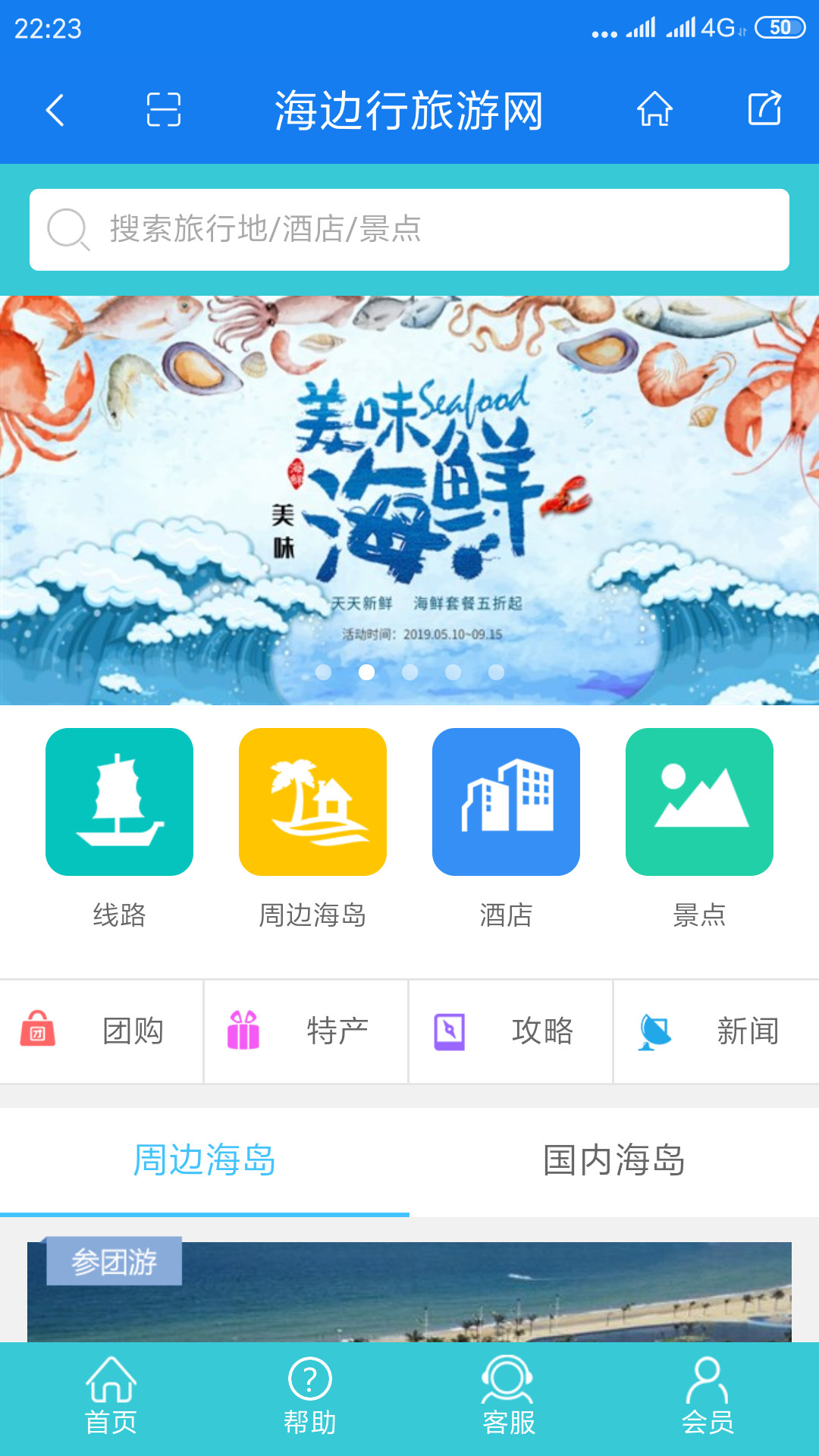This screenshot has width=819, height=1456.
Task: Switch to the 会员 member tab
Action: (707, 1398)
